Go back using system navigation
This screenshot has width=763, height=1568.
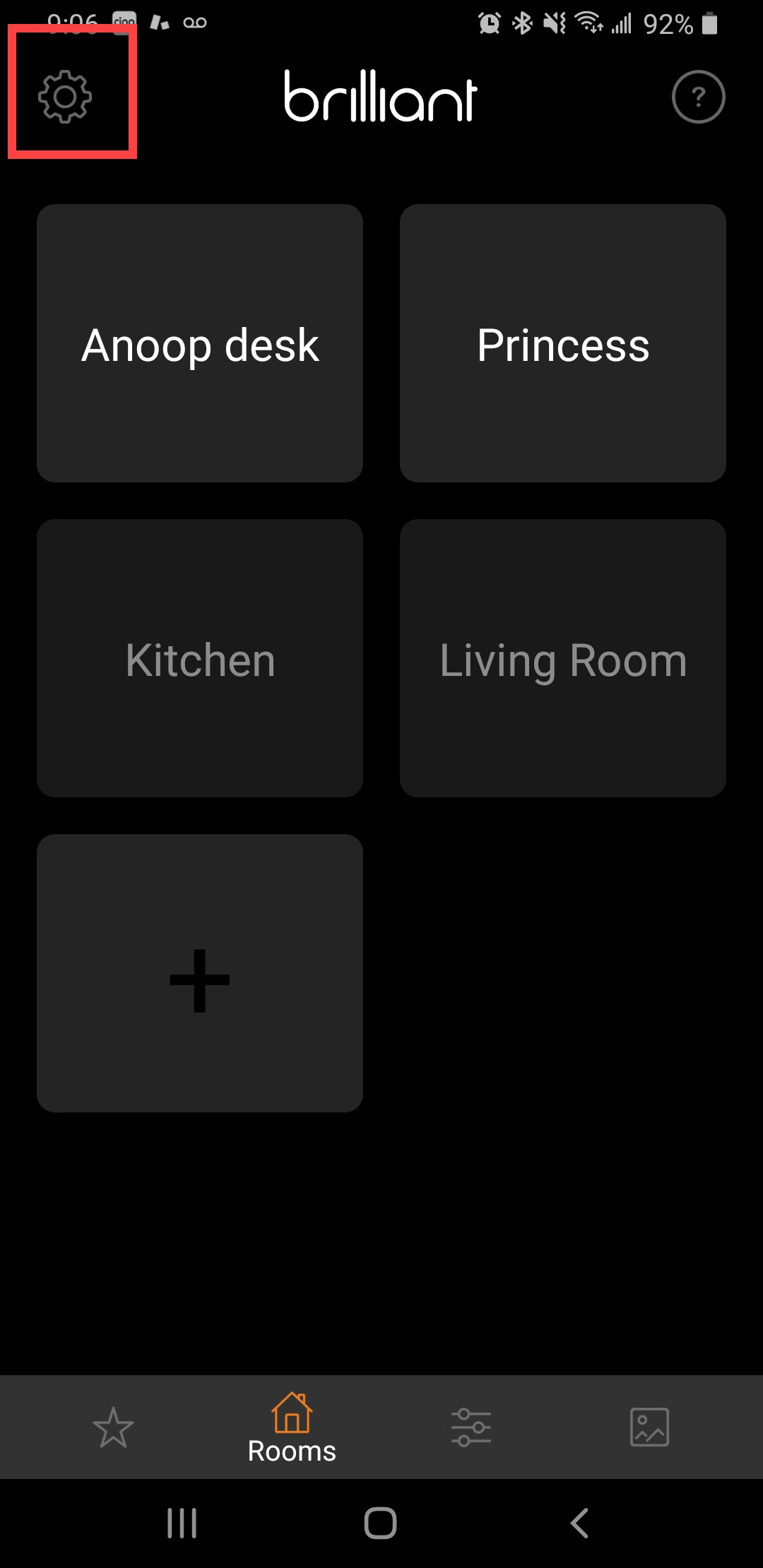[x=579, y=1523]
